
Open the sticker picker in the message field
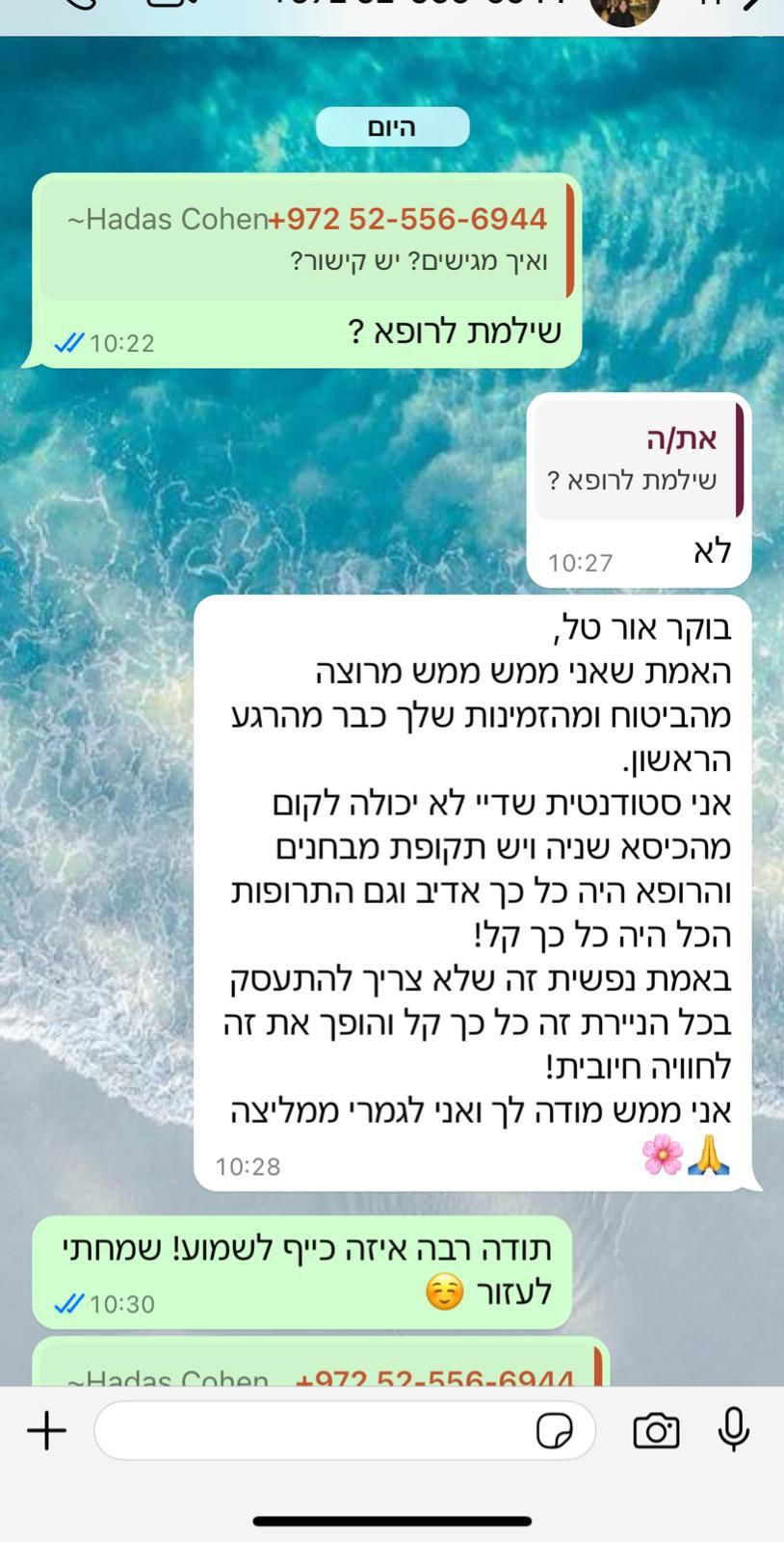click(554, 1430)
